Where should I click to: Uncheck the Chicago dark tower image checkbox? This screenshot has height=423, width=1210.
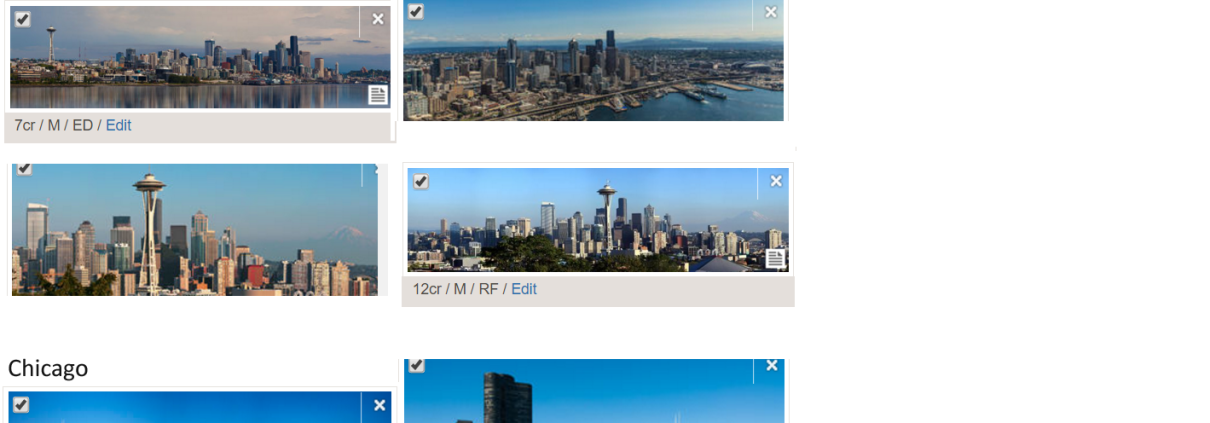click(x=417, y=366)
